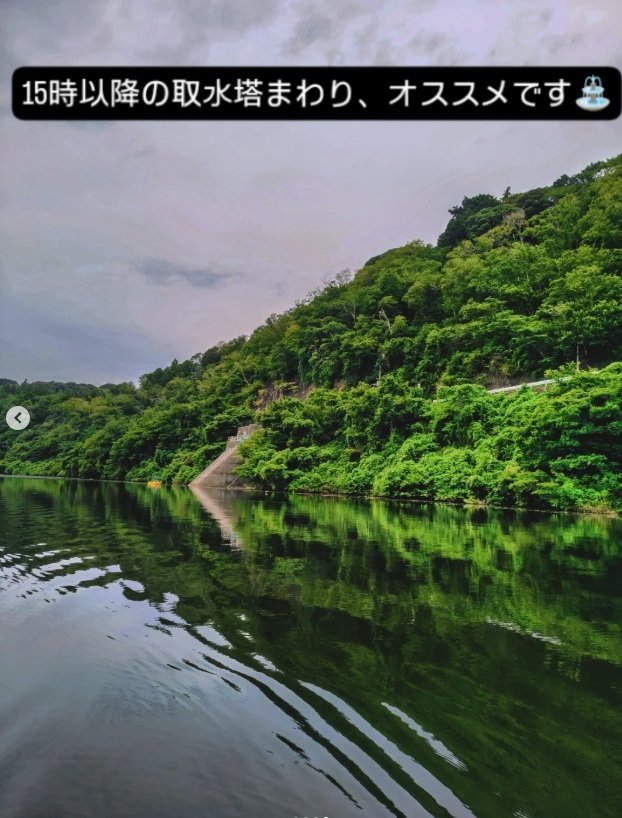This screenshot has height=818, width=622.
Task: Go to the previous photo in the carousel
Action: 18,418
